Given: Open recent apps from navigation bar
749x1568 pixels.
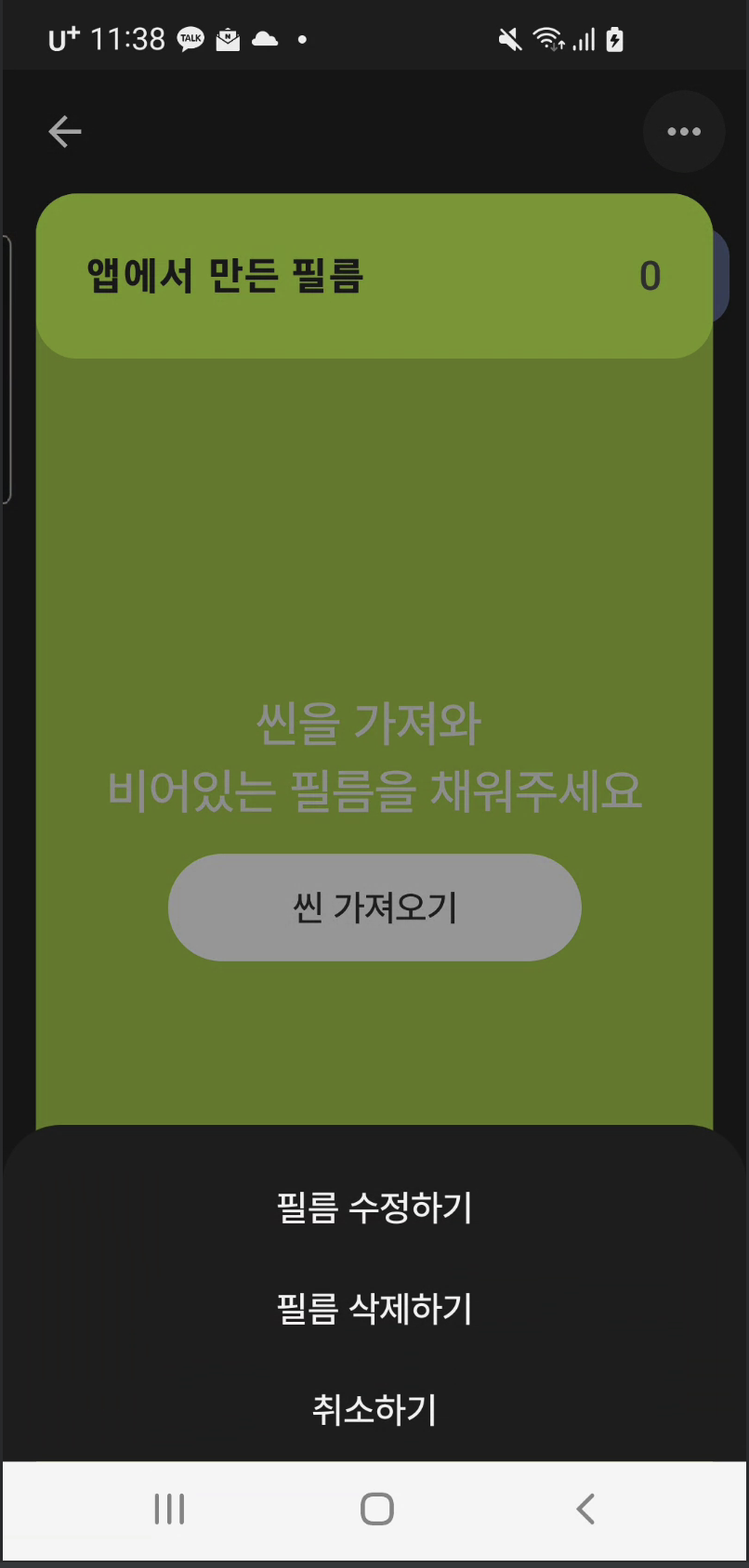Looking at the screenshot, I should (x=169, y=1509).
